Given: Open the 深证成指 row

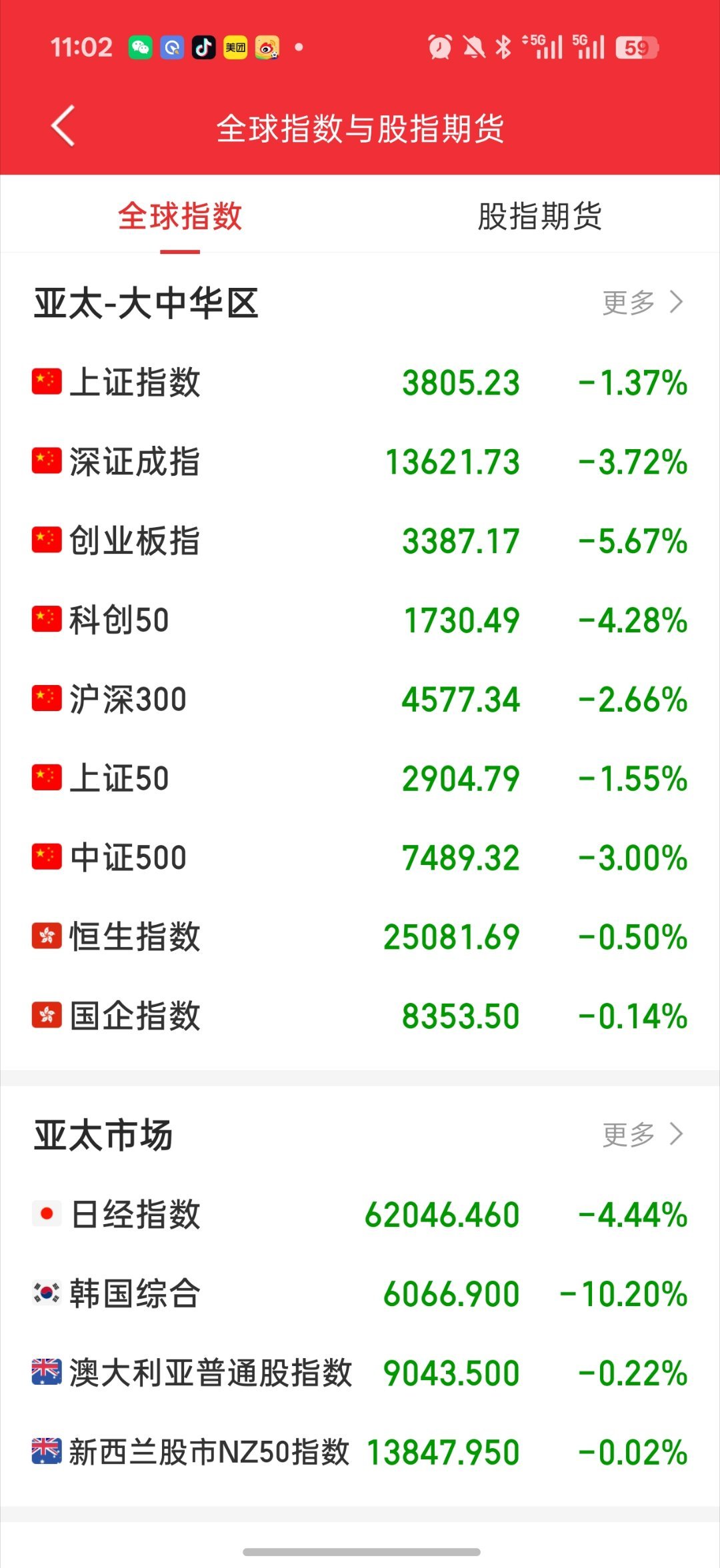Looking at the screenshot, I should (x=360, y=462).
